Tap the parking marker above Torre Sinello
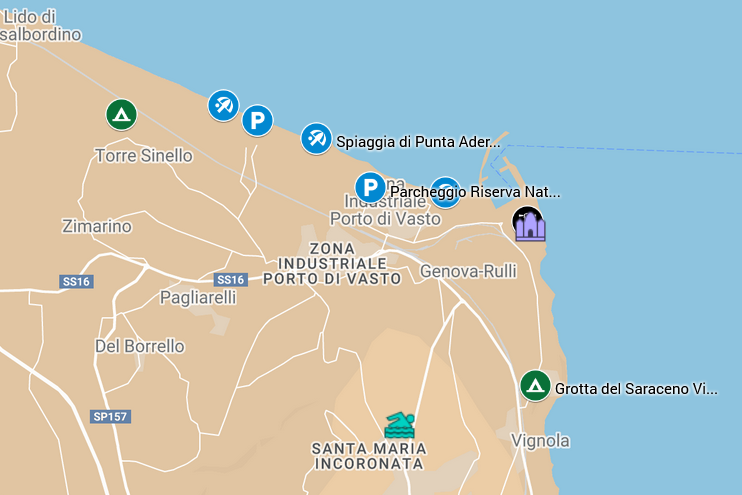This screenshot has height=495, width=742. tap(257, 121)
